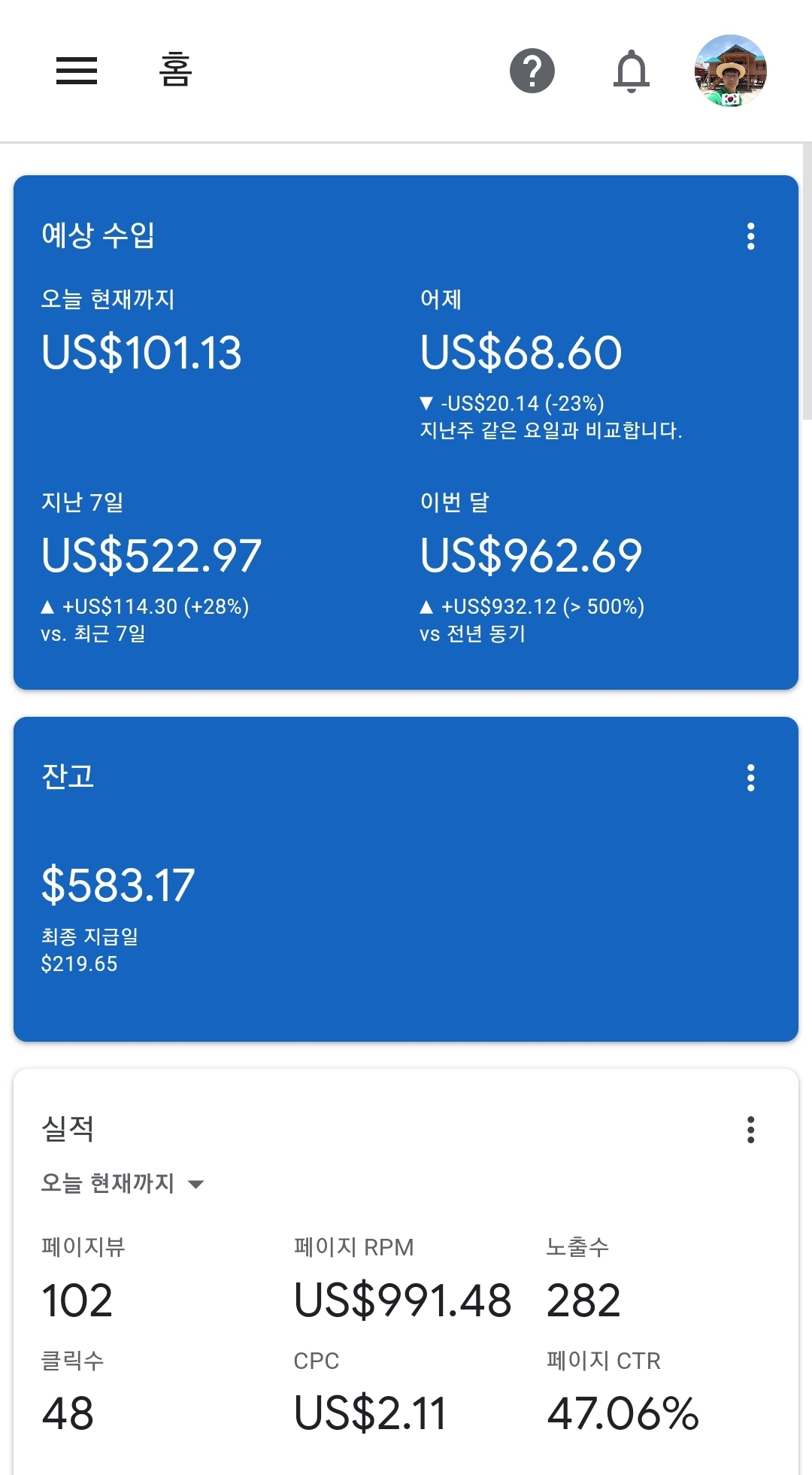
Task: Open the hamburger navigation menu
Action: [x=77, y=71]
